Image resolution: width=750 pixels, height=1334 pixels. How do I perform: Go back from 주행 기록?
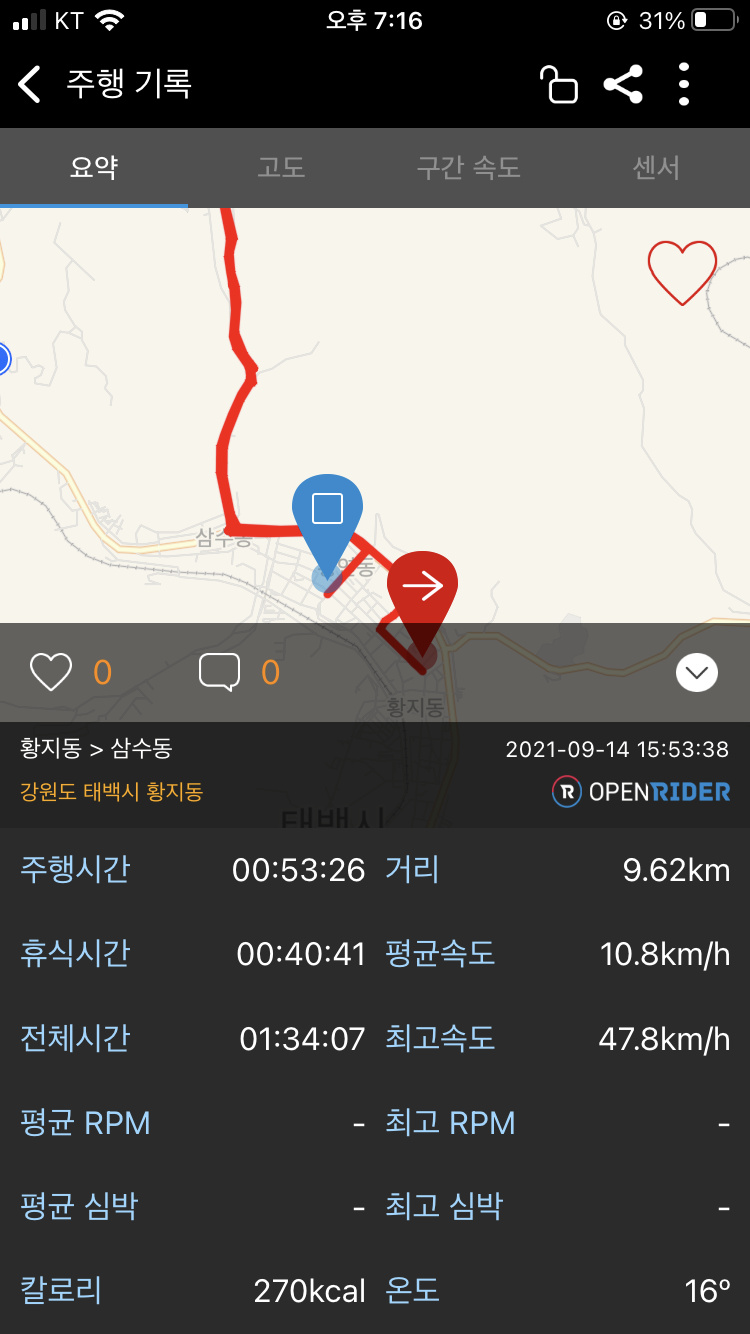(x=31, y=84)
